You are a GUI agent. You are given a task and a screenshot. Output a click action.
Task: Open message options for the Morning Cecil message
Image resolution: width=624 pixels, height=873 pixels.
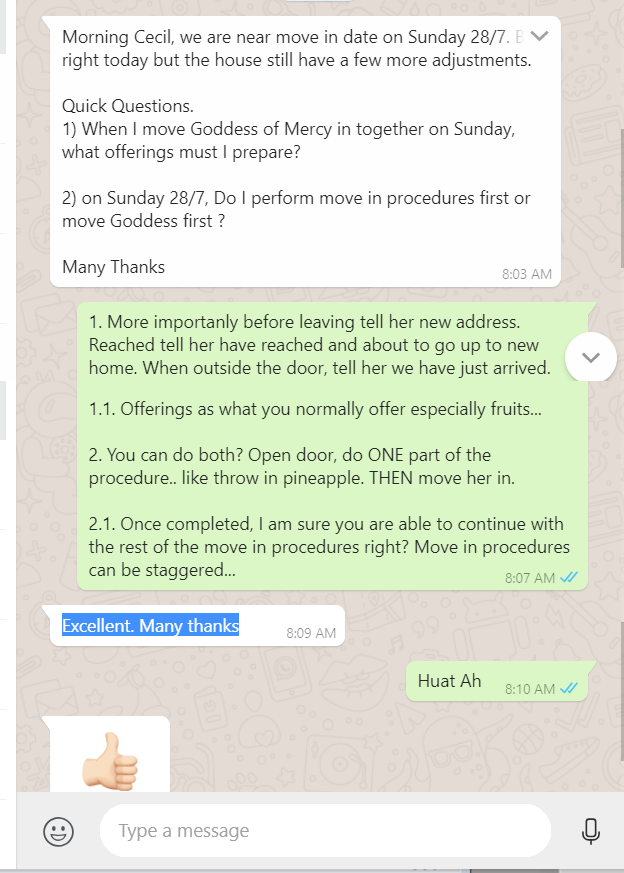coord(540,36)
